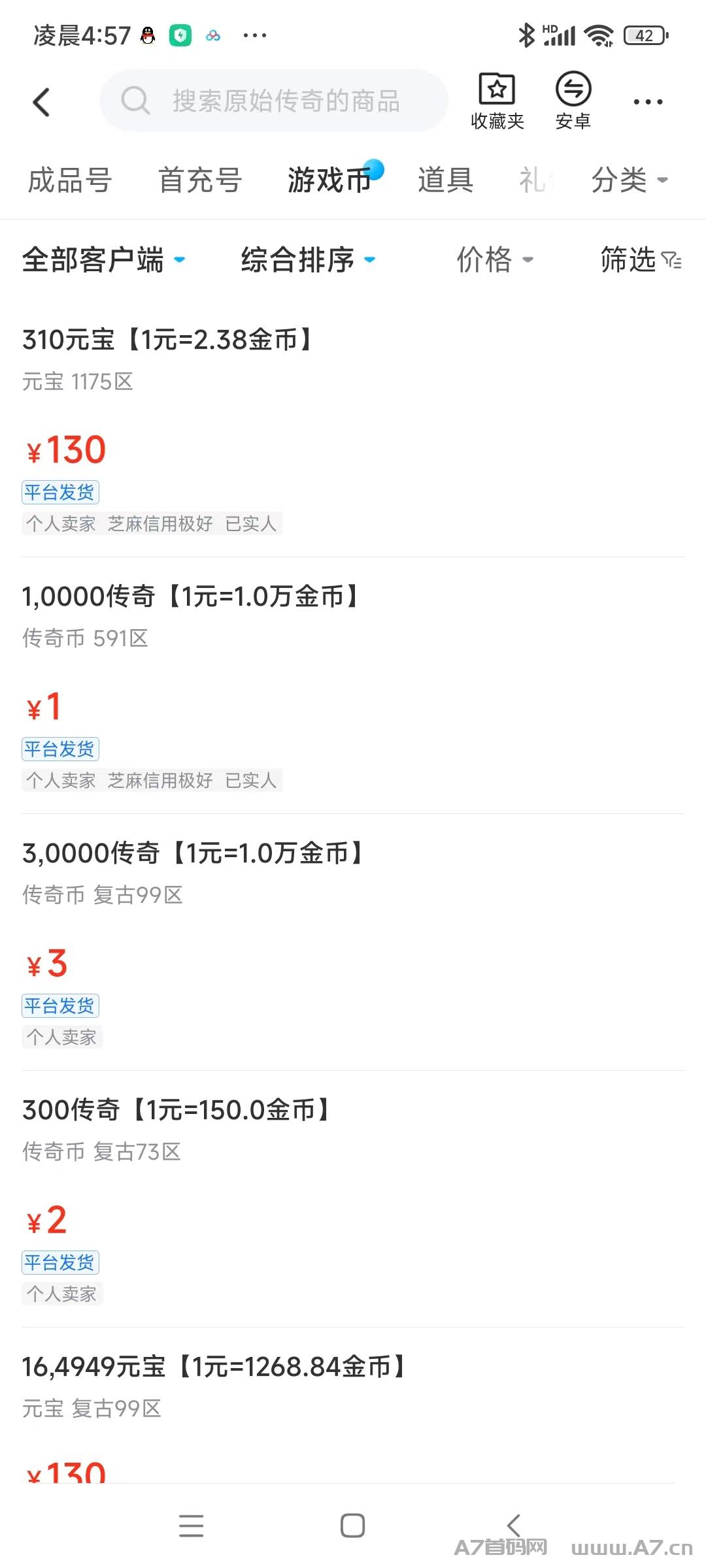Viewport: 706px width, 1568px height.
Task: Sort listings by 价格
Action: click(495, 259)
